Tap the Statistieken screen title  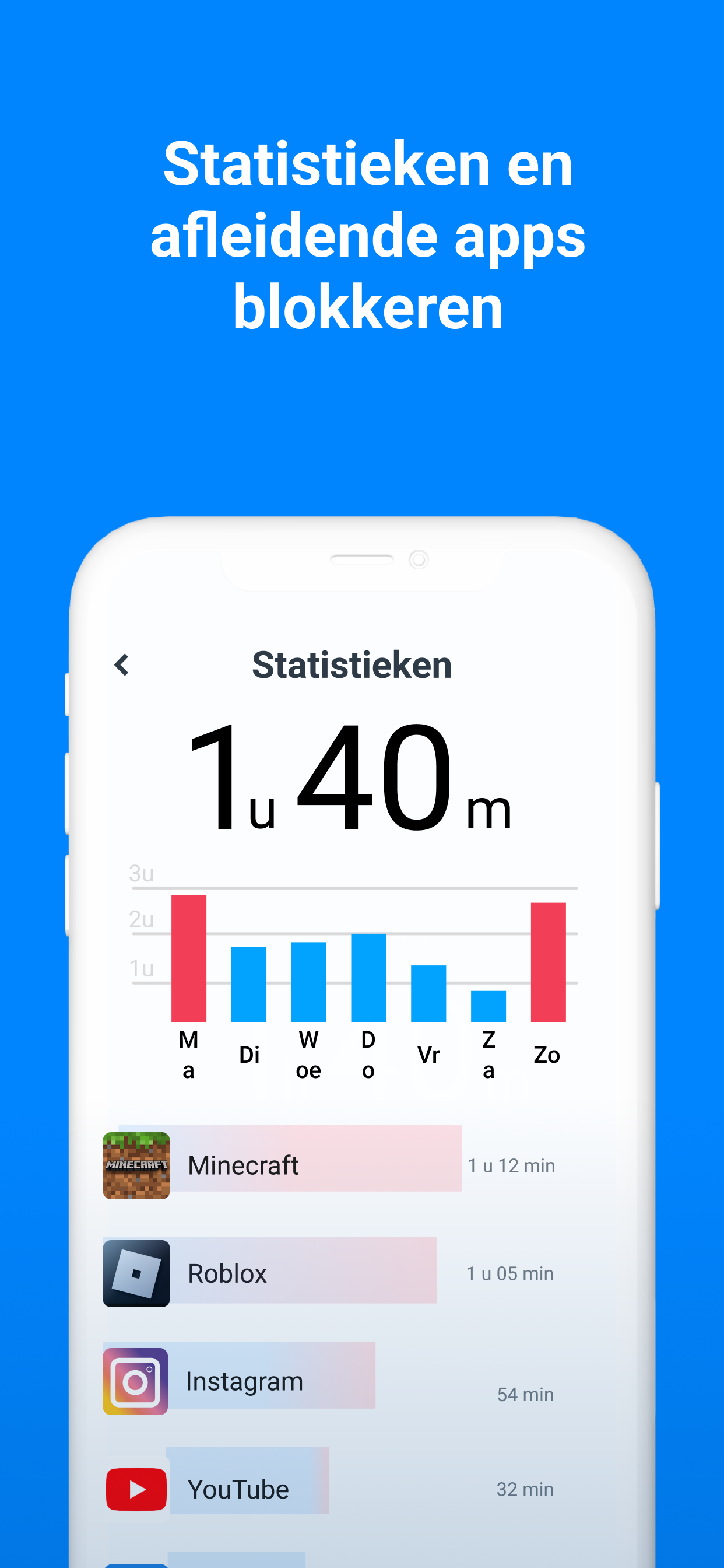351,664
